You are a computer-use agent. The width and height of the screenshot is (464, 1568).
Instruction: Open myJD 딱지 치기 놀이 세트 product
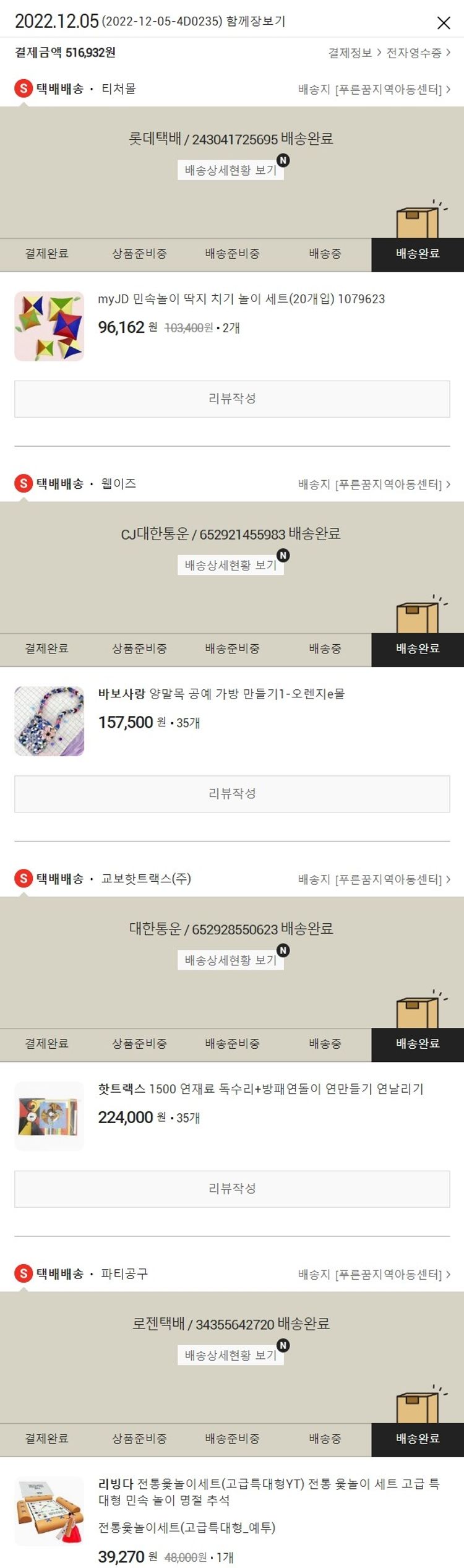click(x=241, y=299)
